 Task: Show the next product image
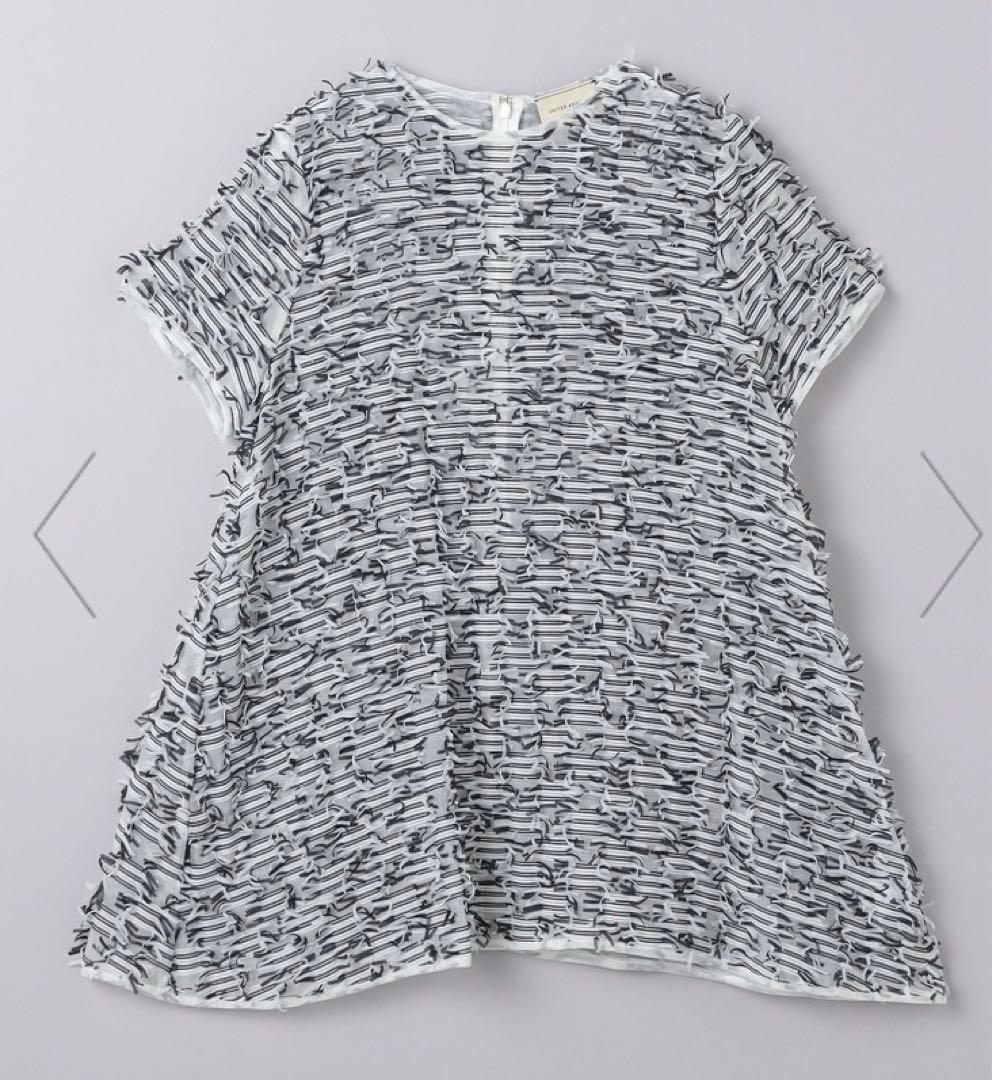click(950, 533)
